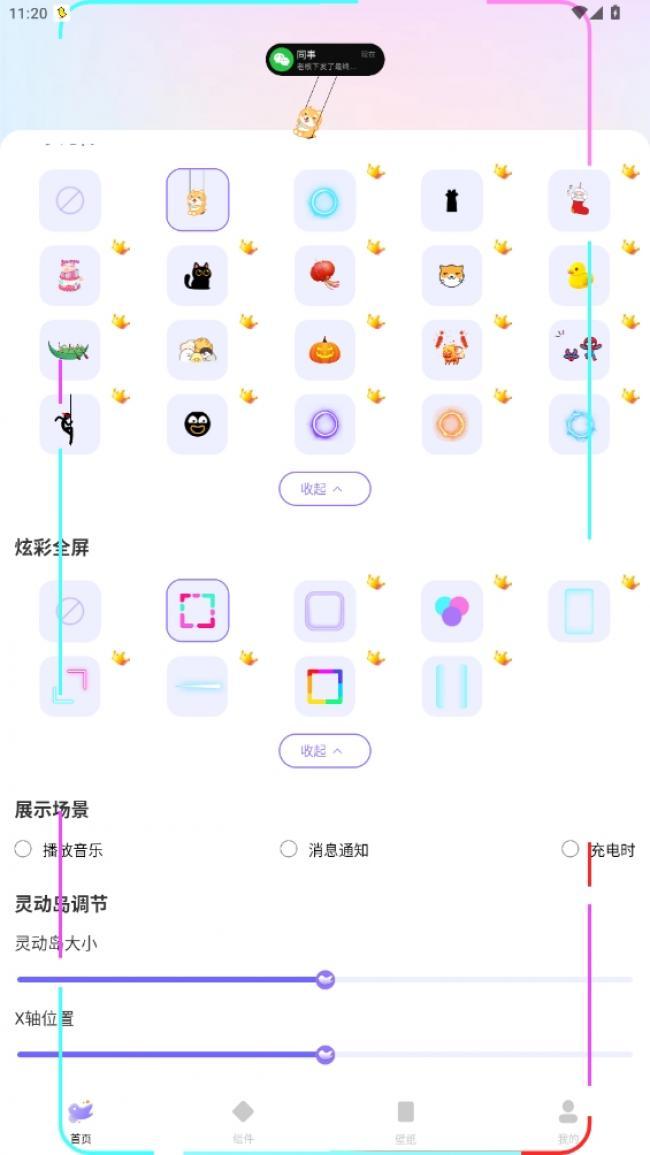
Task: Select the 播放音乐 display scene
Action: (23, 849)
